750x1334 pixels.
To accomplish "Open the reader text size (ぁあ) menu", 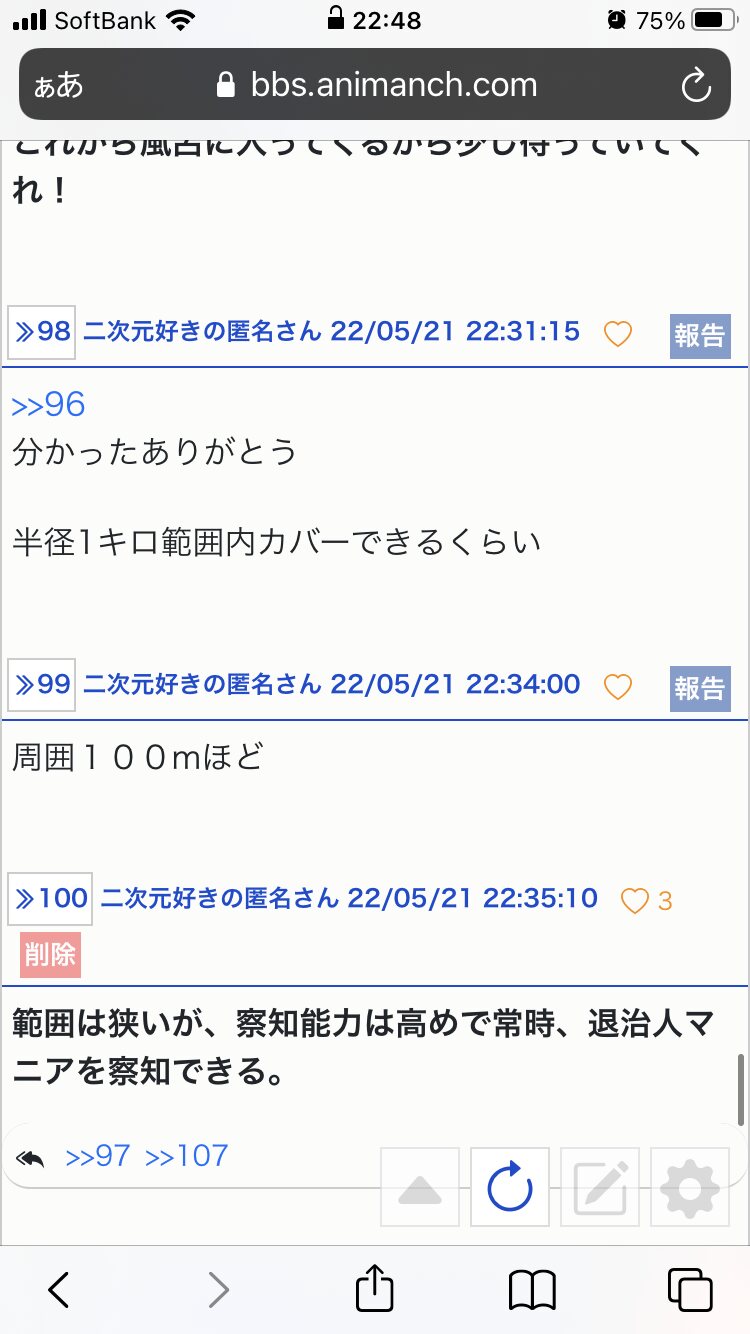I will (x=59, y=86).
